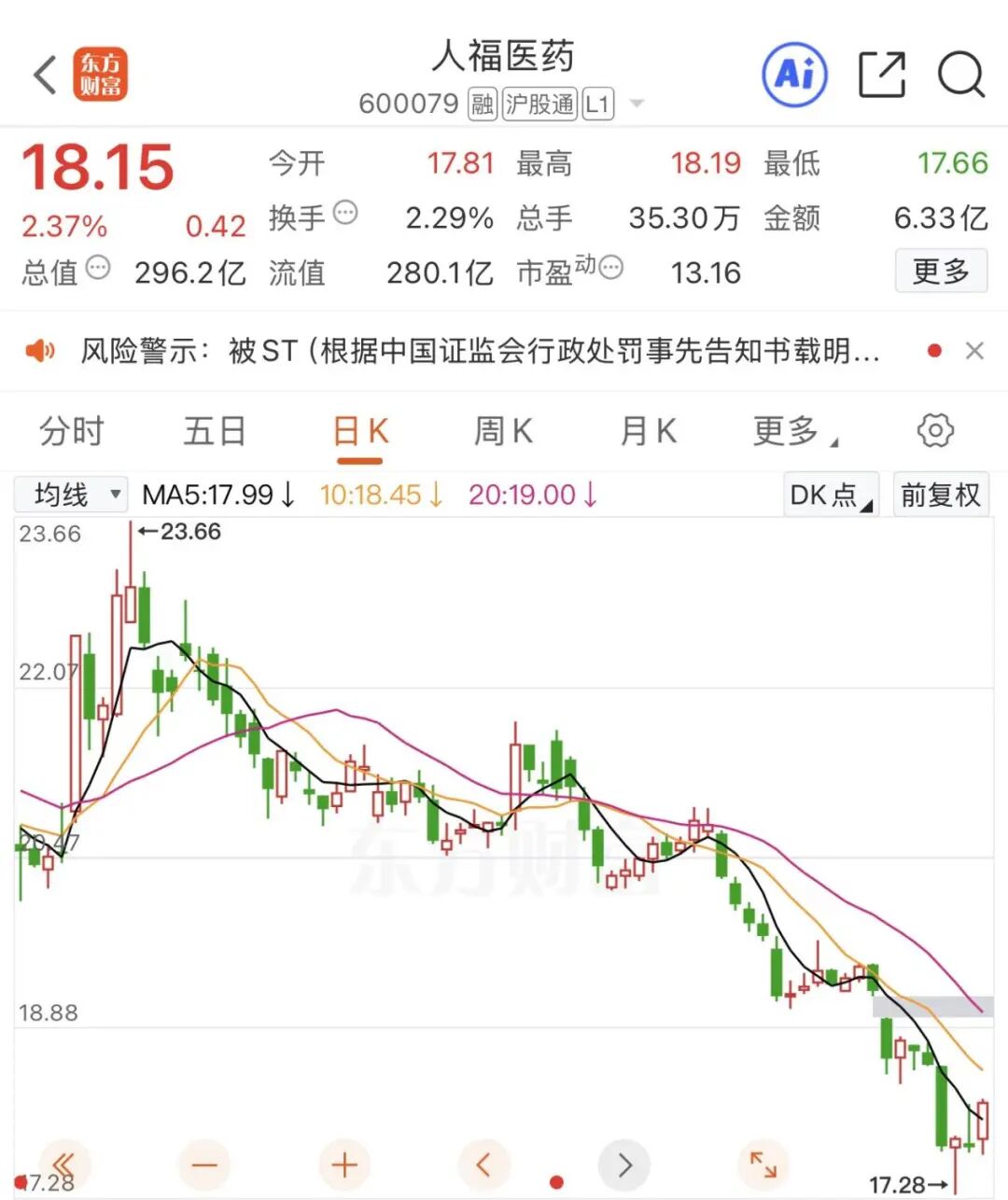Open the search magnifier
This screenshot has width=1008, height=1200.
click(961, 75)
